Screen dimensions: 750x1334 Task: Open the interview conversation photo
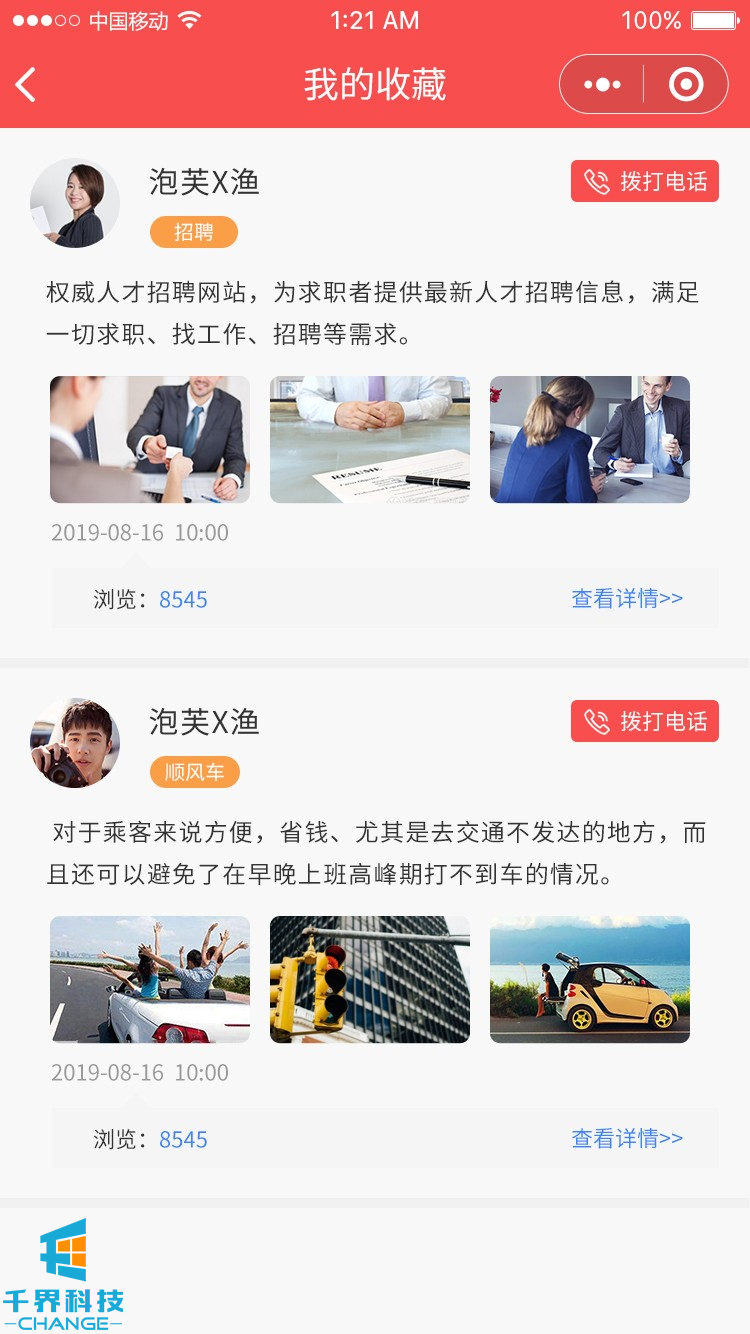point(590,439)
